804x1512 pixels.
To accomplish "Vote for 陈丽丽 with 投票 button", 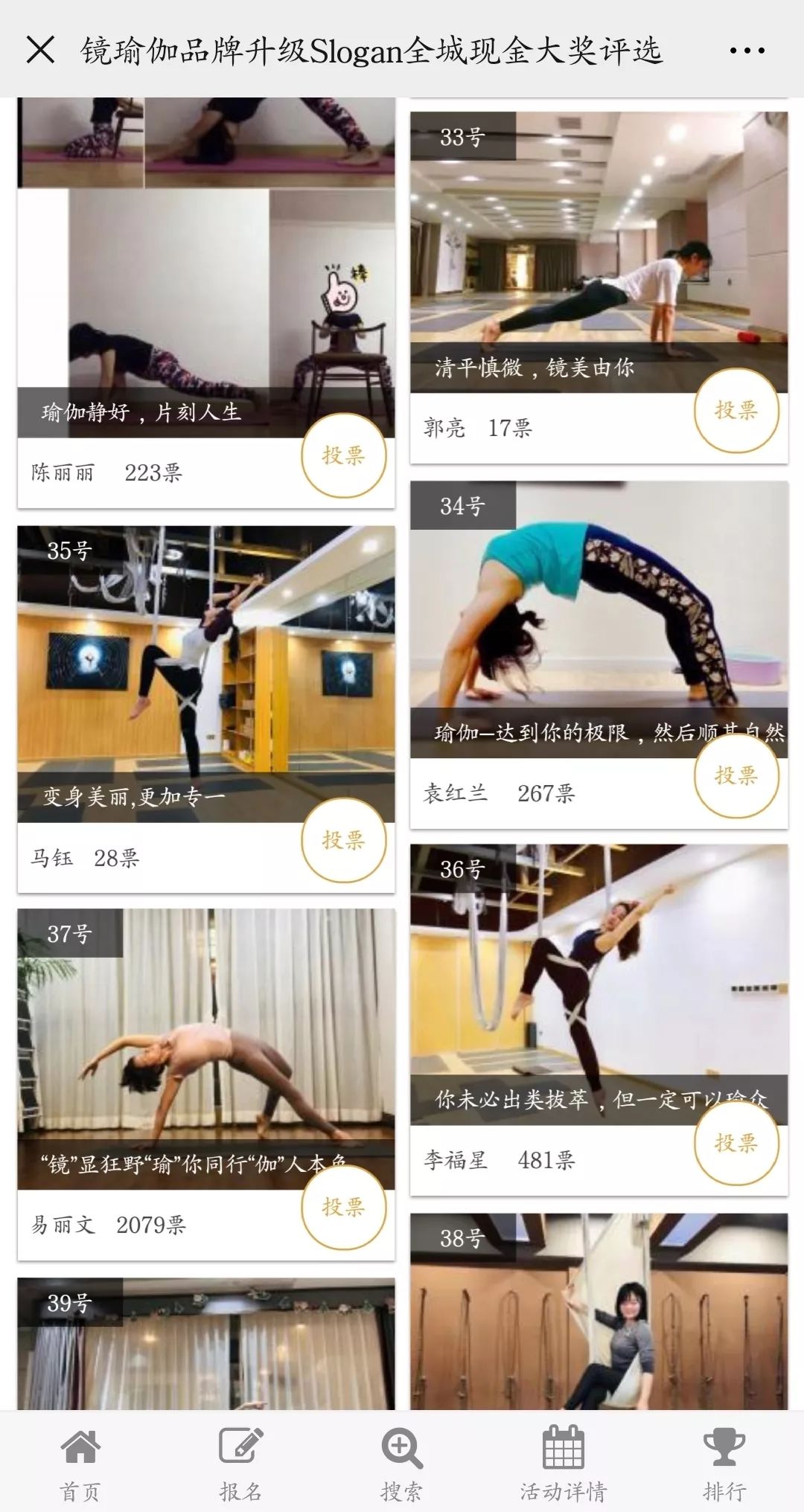I will click(343, 455).
